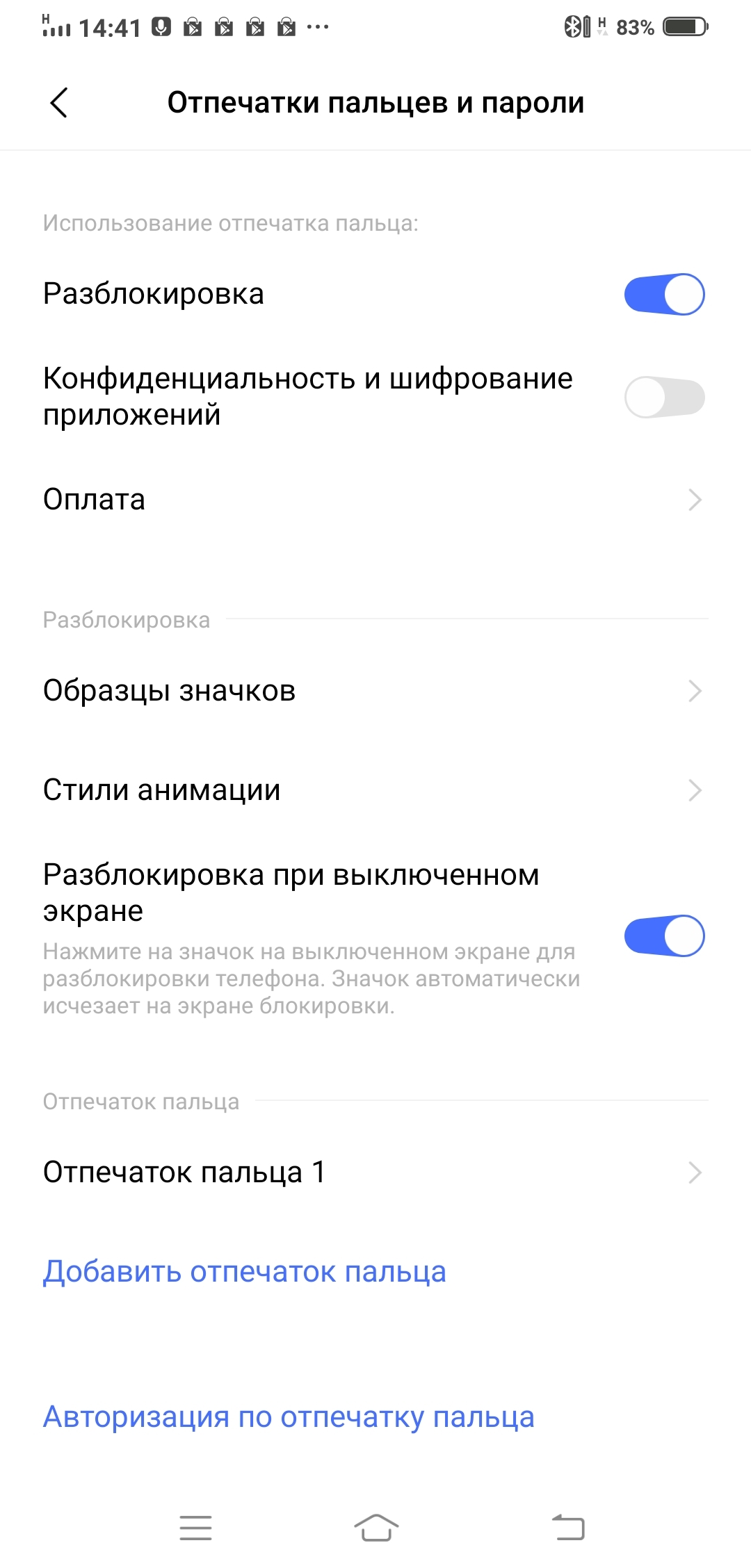The width and height of the screenshot is (751, 1568).
Task: Open the Оплата settings row
Action: [x=375, y=500]
